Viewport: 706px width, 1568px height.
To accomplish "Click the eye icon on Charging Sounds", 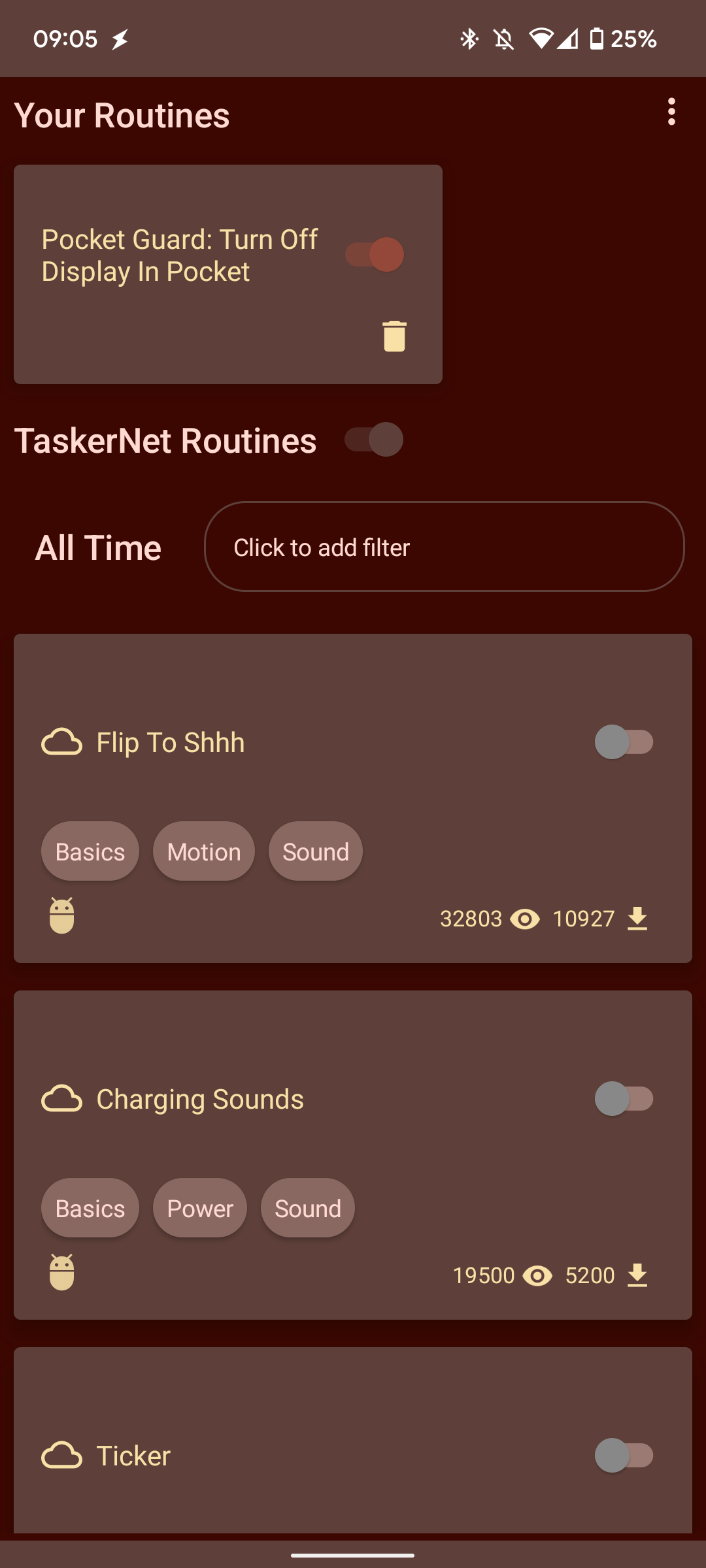I will click(x=537, y=1275).
